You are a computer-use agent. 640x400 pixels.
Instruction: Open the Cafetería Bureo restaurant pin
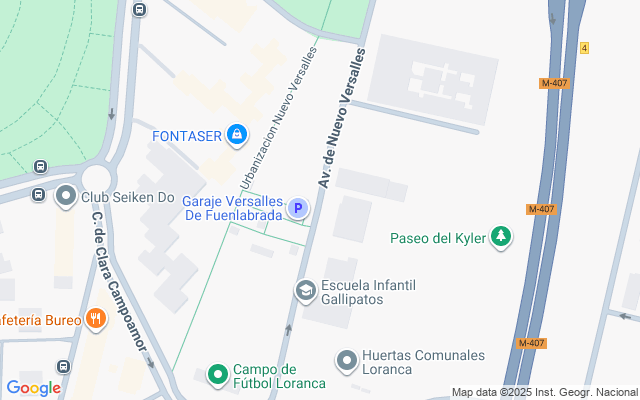(x=96, y=320)
